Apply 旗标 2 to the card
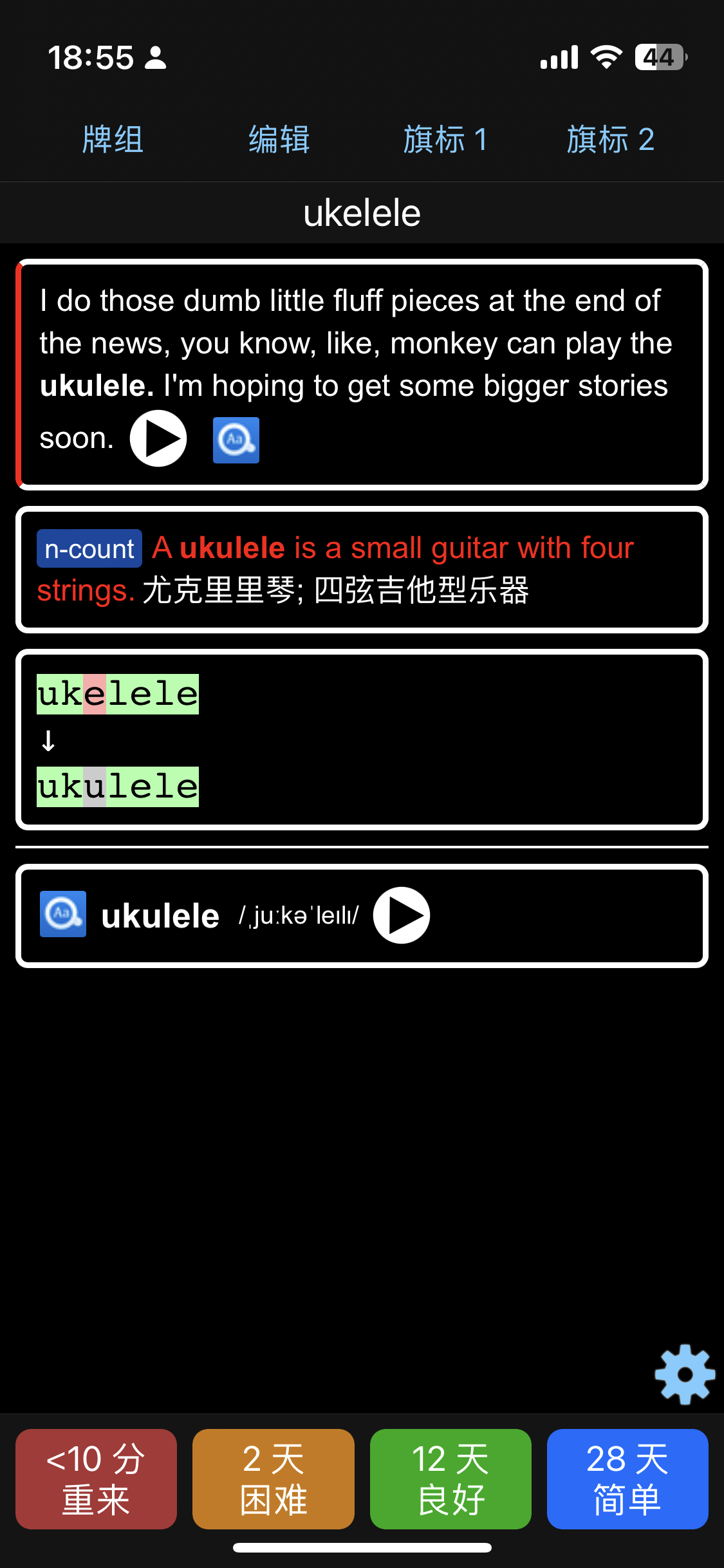This screenshot has width=724, height=1568. 611,140
